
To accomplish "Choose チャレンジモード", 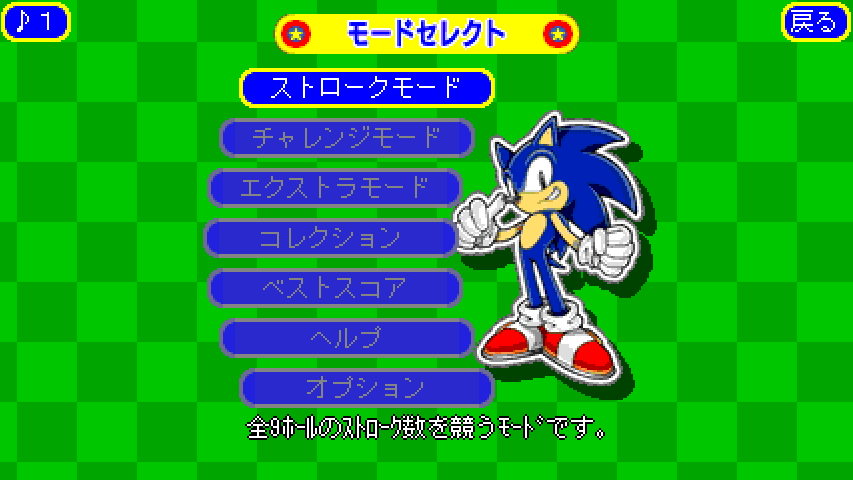I will [346, 137].
